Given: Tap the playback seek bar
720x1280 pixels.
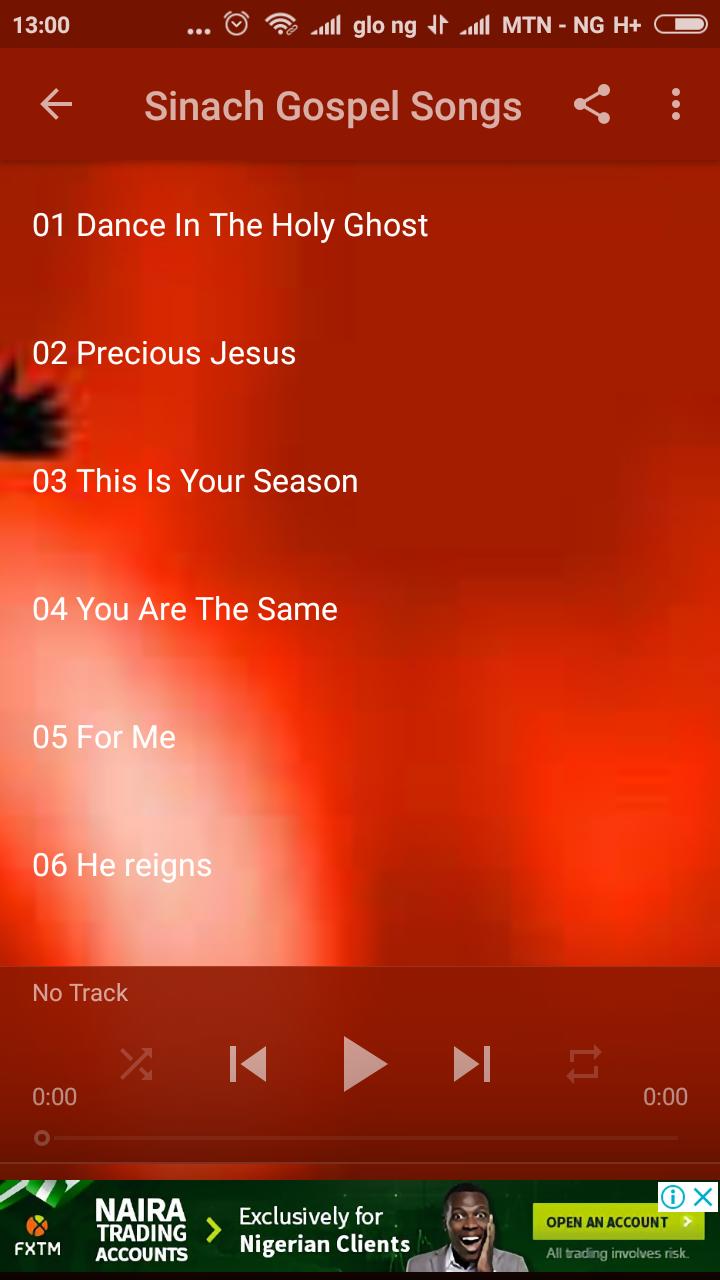Looking at the screenshot, I should click(360, 1138).
